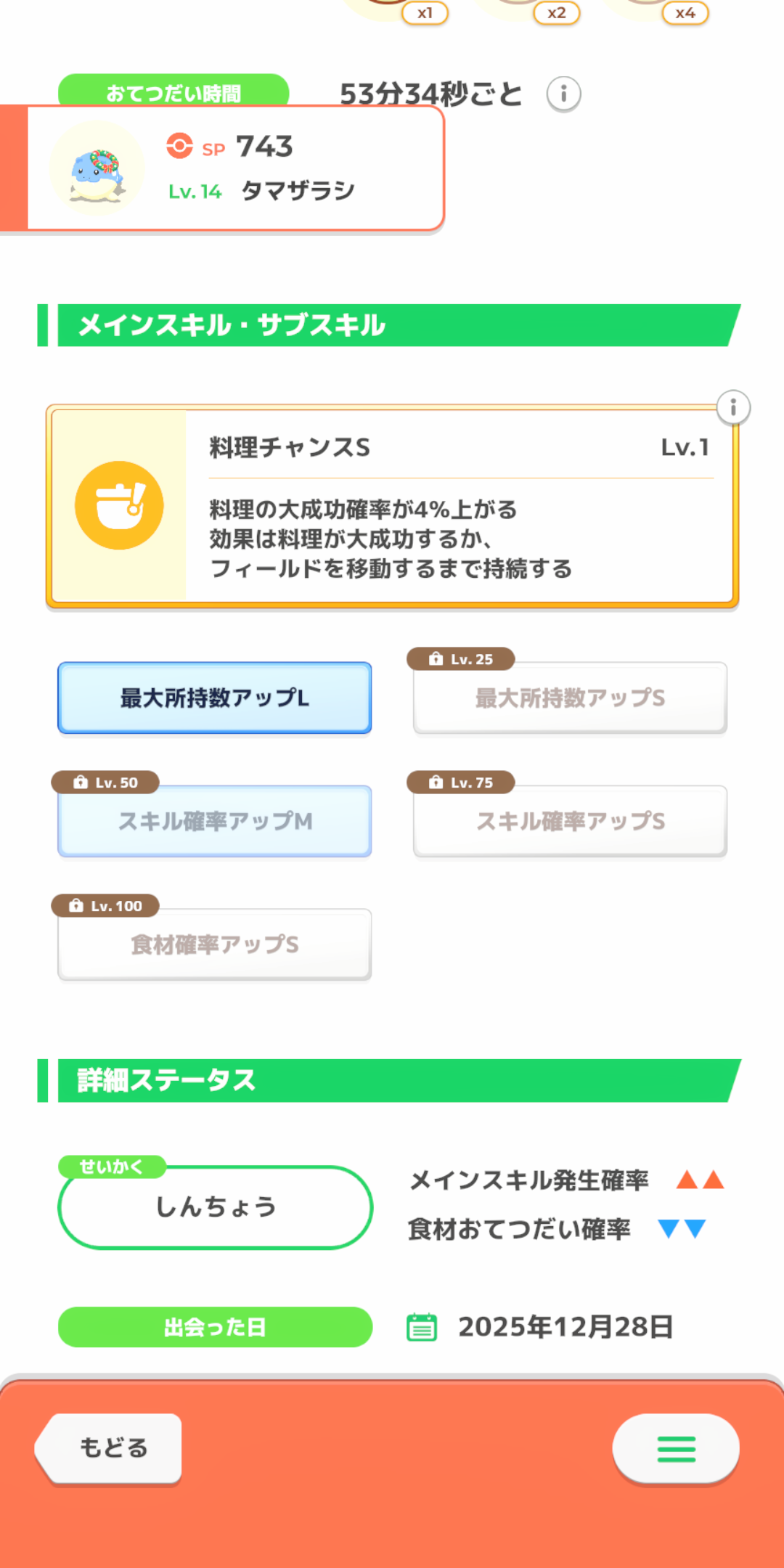Select the 最大所持数アップL sub skill
Screen dimensions: 784x1568
coord(215,698)
